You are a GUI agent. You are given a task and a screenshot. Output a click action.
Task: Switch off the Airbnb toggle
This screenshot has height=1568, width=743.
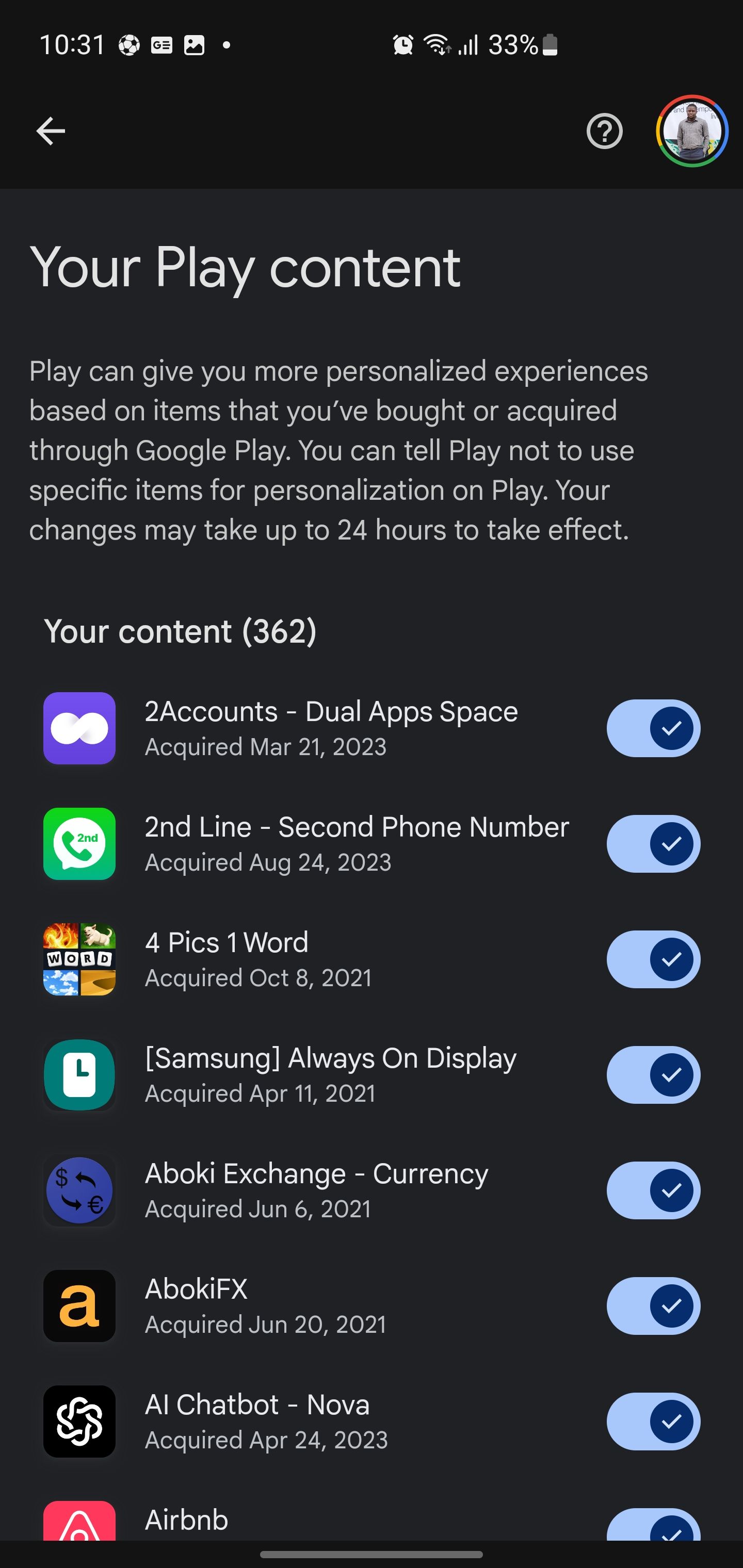click(653, 1528)
